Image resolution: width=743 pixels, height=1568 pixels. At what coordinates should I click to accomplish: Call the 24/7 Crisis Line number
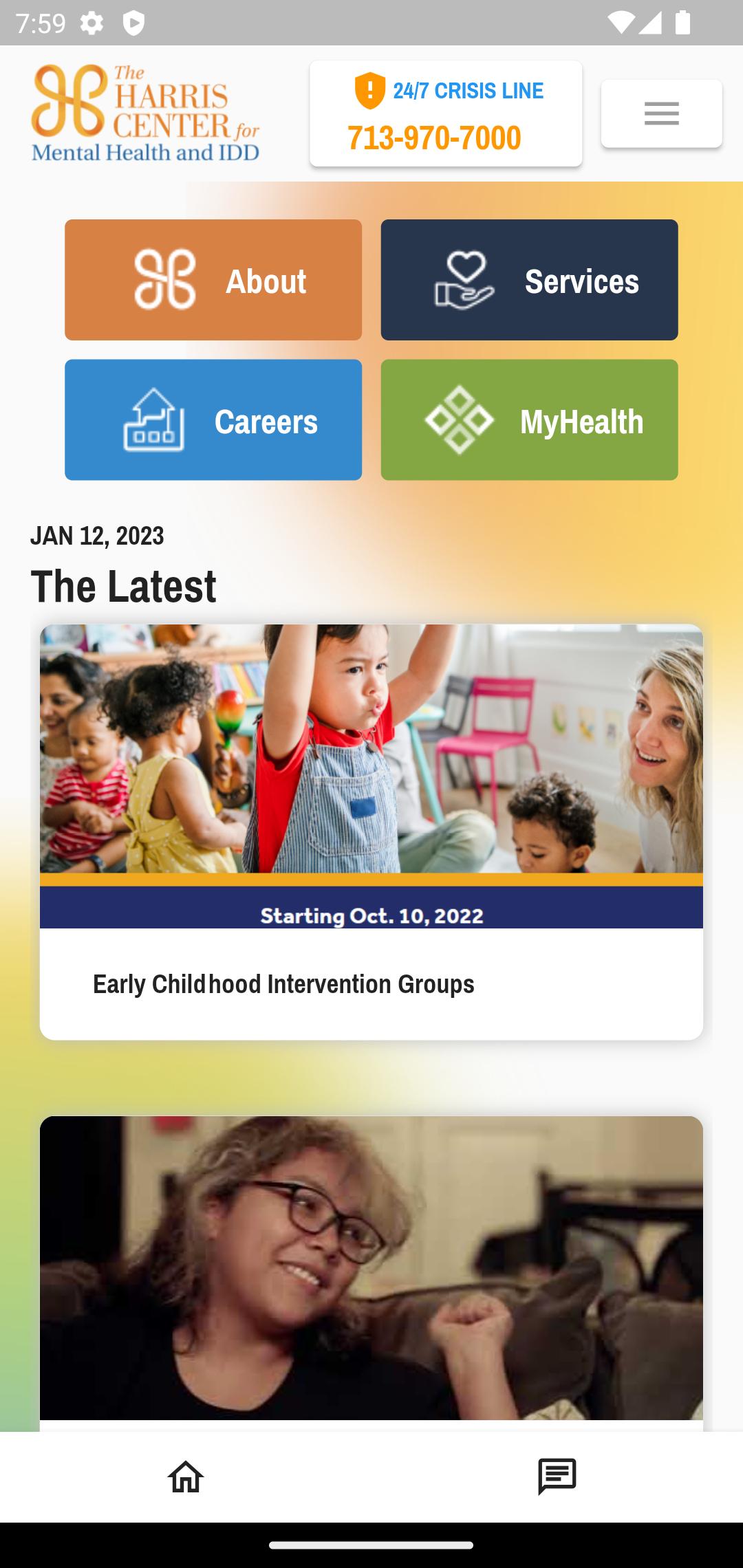pyautogui.click(x=446, y=113)
